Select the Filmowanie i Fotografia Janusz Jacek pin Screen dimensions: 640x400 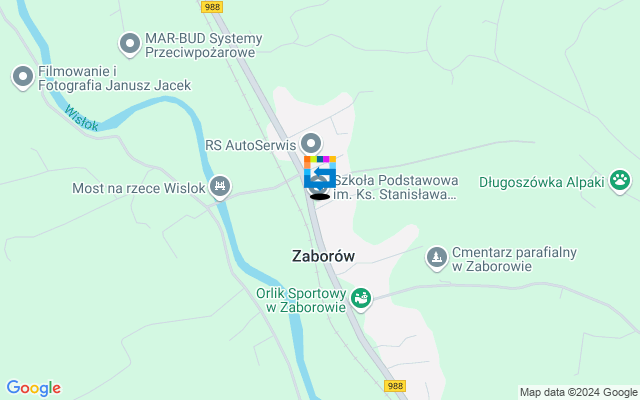pyautogui.click(x=22, y=76)
